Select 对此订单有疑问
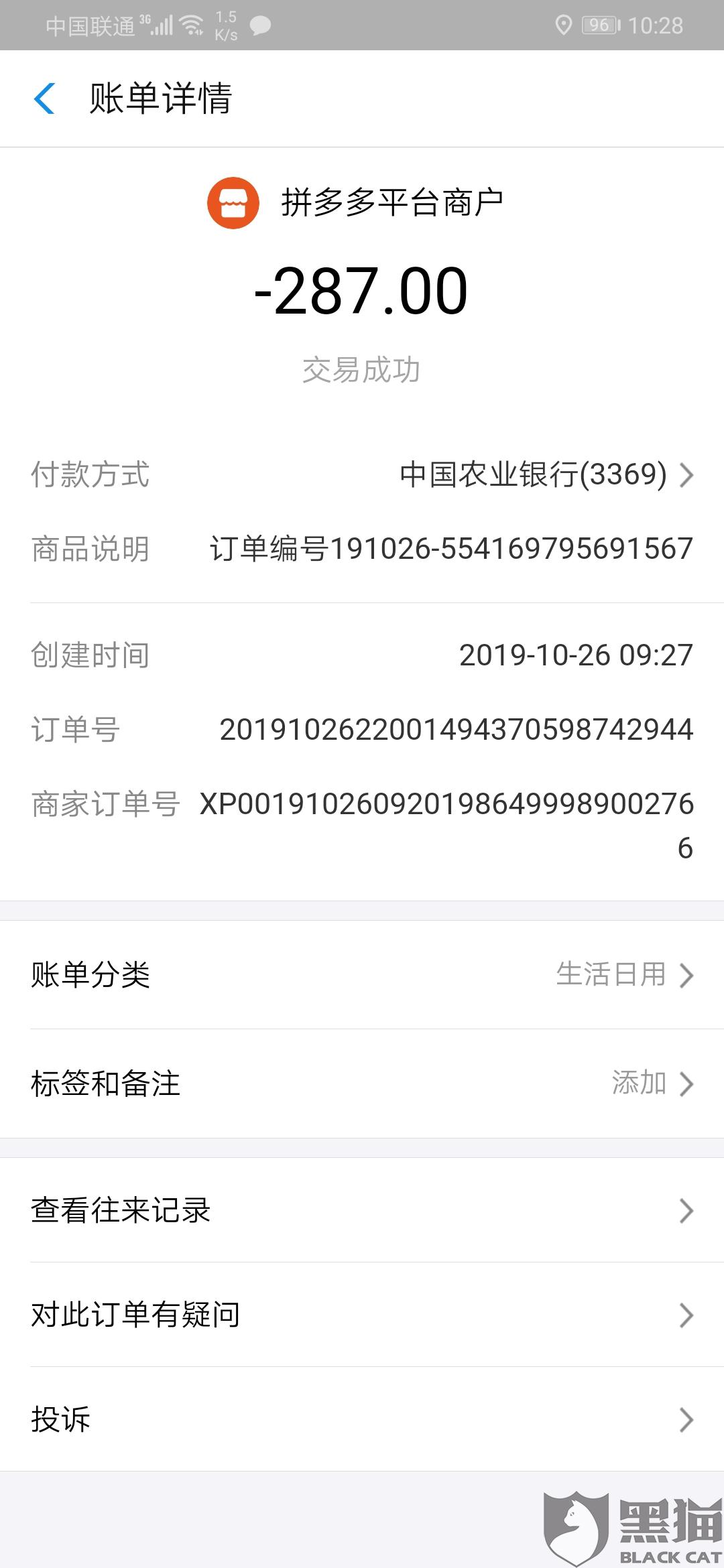724x1568 pixels. [362, 1315]
